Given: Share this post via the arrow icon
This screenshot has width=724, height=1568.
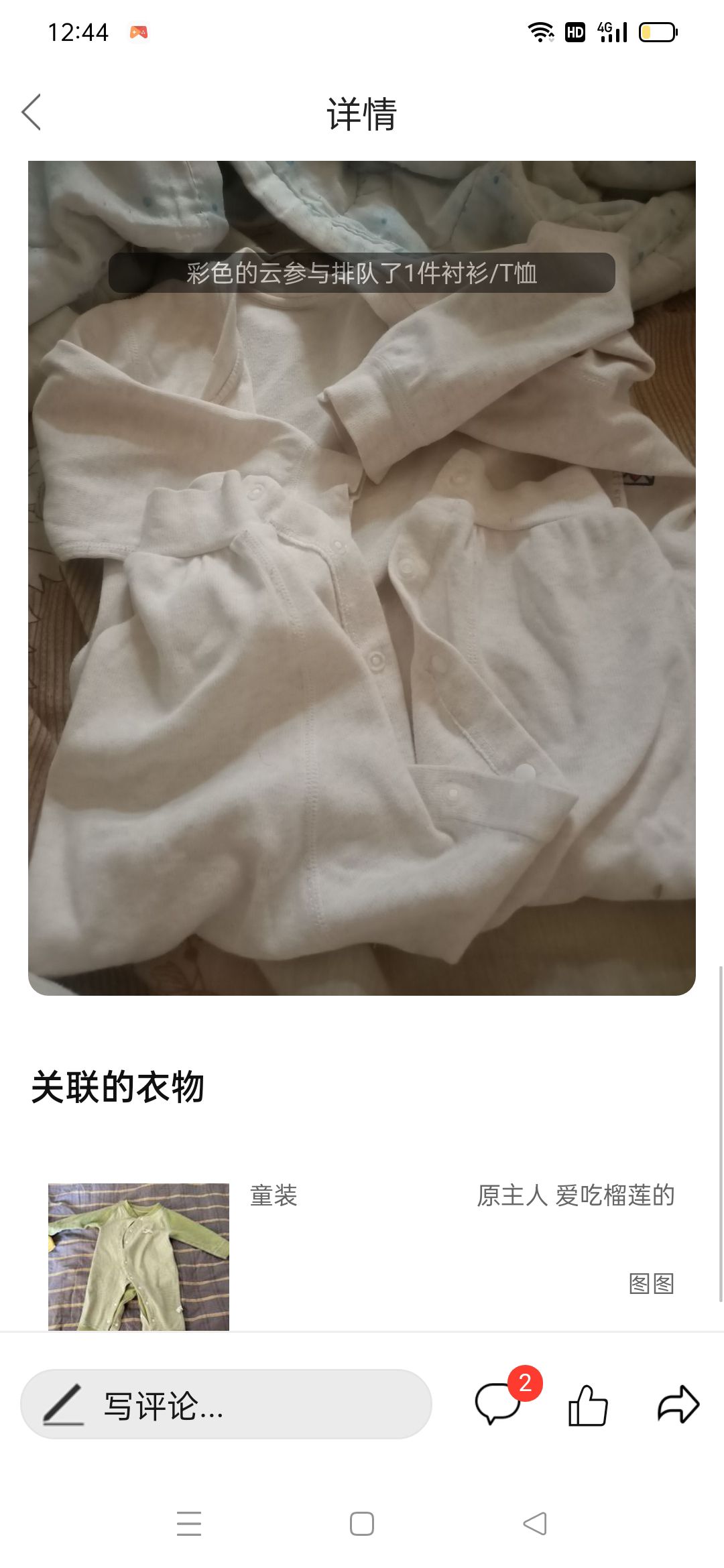Looking at the screenshot, I should pos(678,1404).
